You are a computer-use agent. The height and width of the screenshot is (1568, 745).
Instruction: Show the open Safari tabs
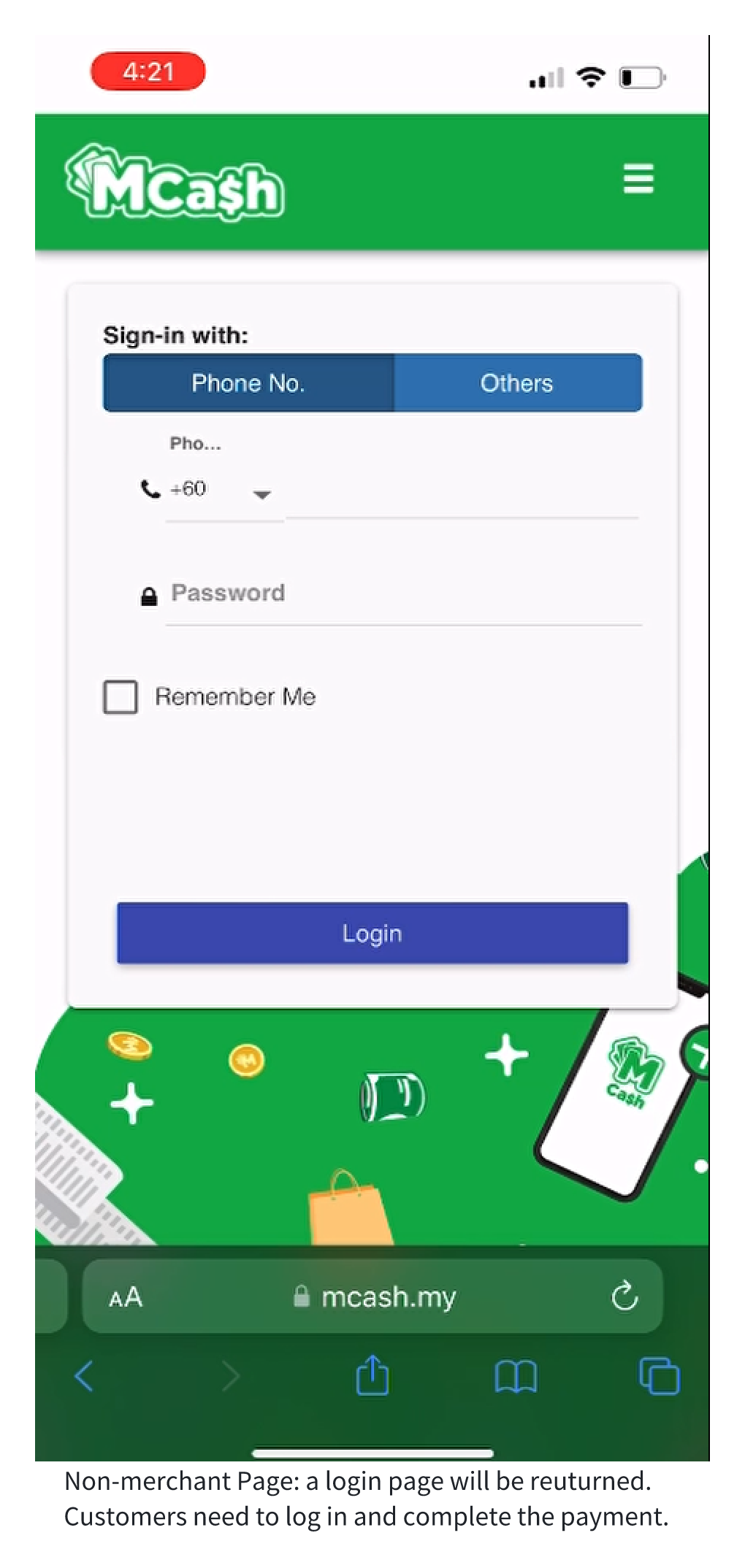point(659,1377)
